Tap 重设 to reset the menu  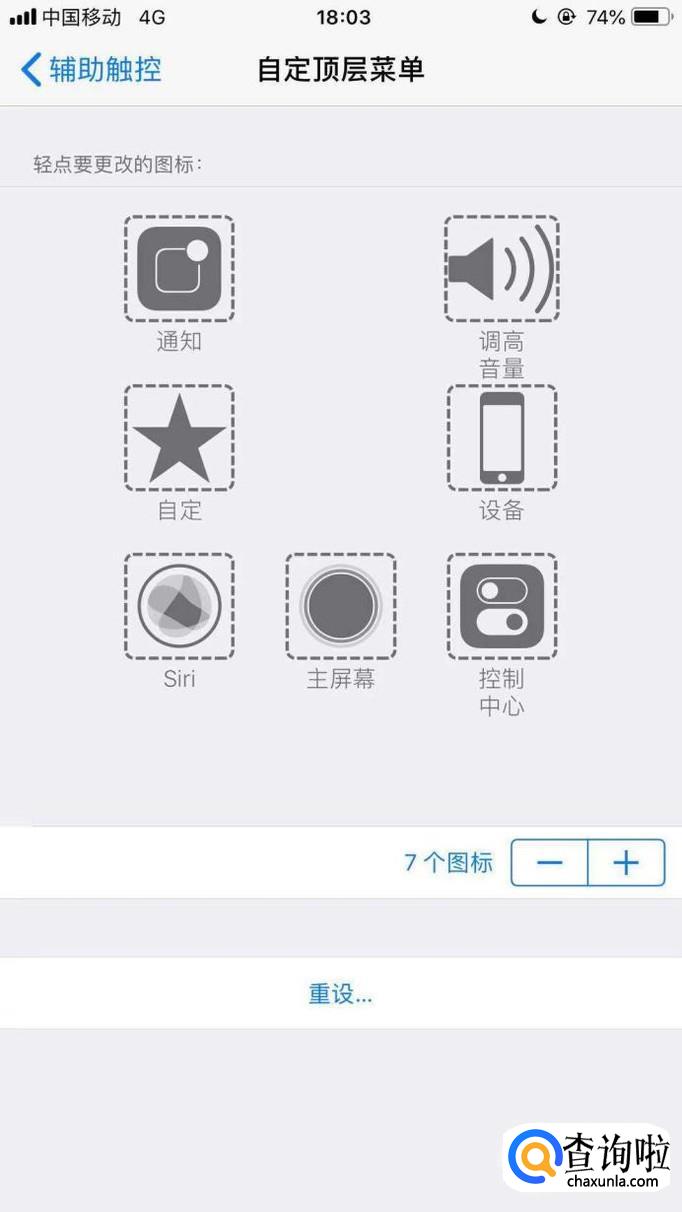[x=341, y=993]
